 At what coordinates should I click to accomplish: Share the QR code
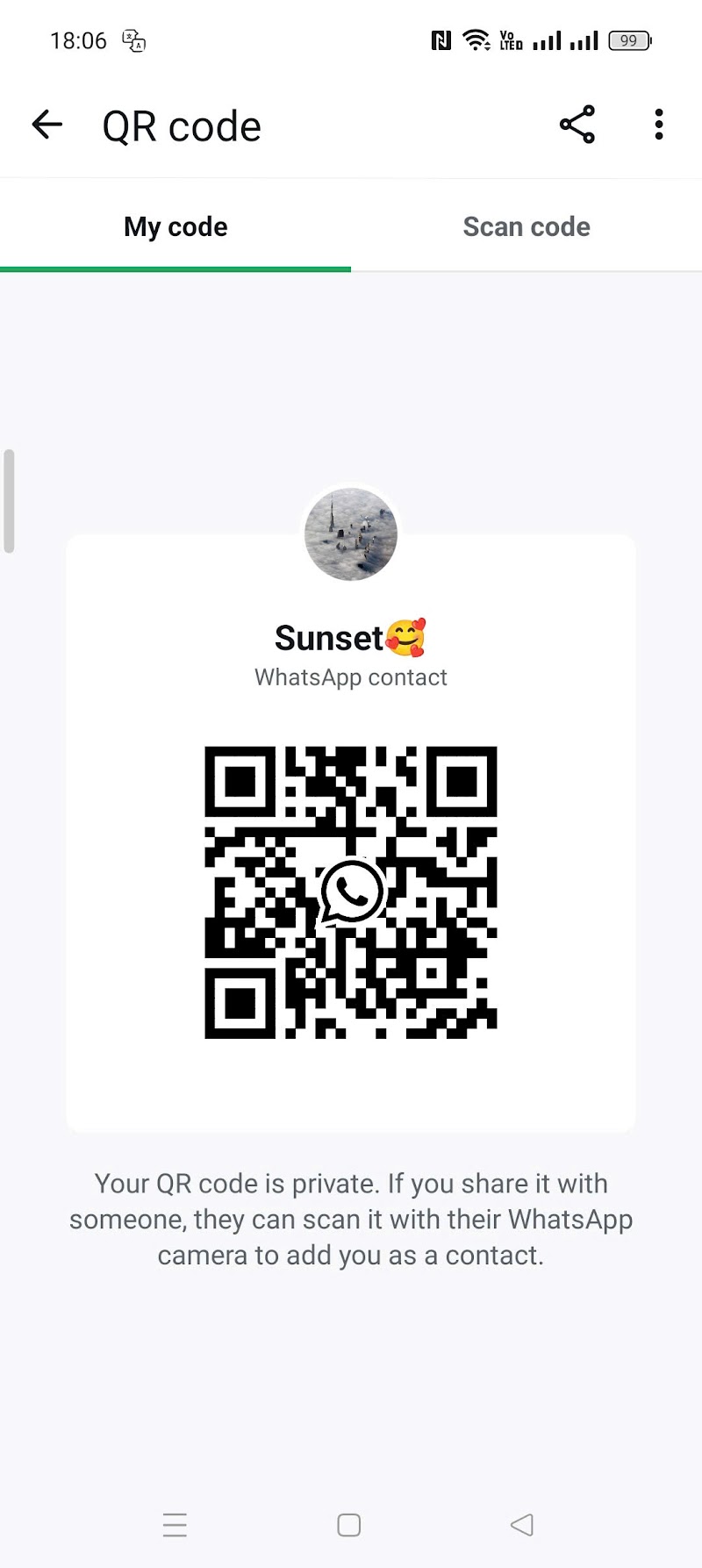coord(577,125)
